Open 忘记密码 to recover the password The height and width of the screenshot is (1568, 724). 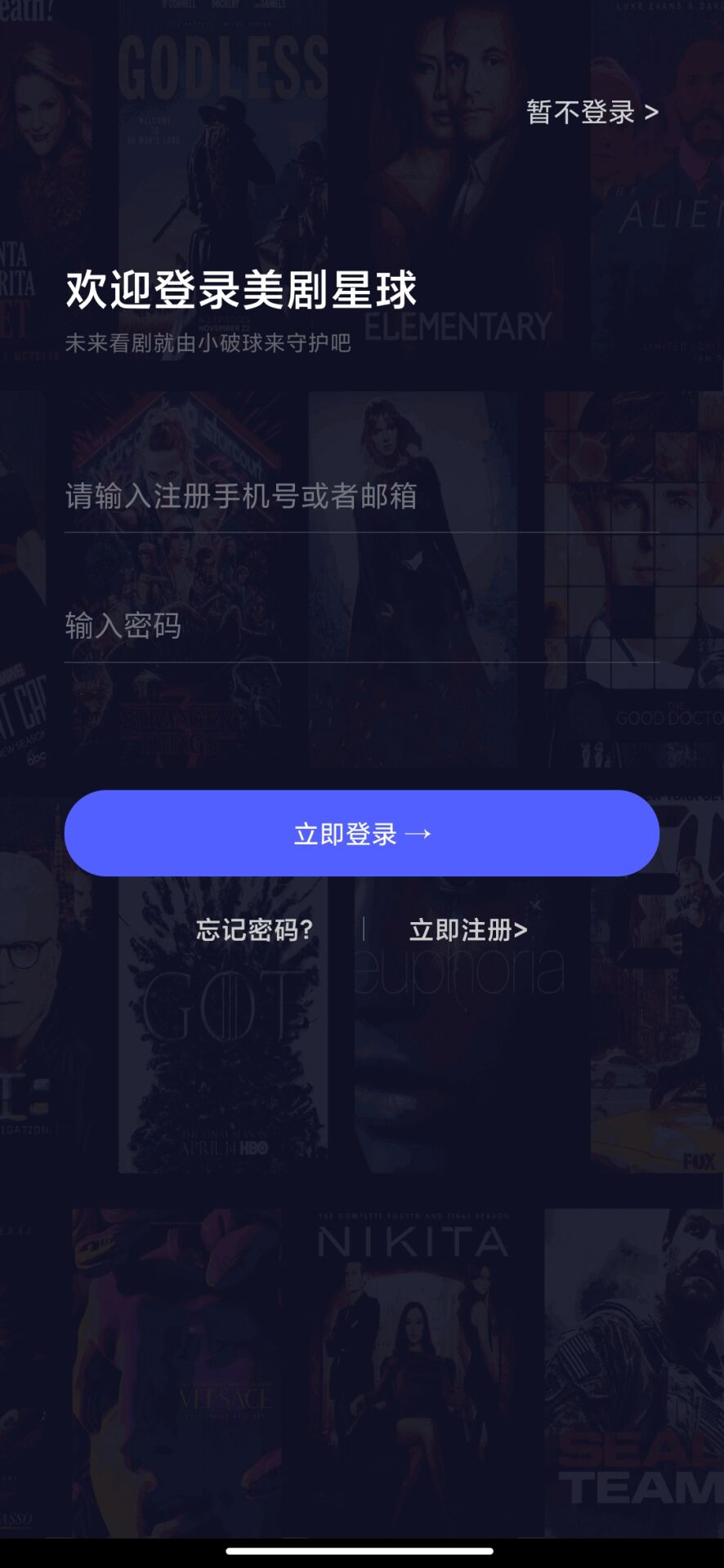coord(254,929)
